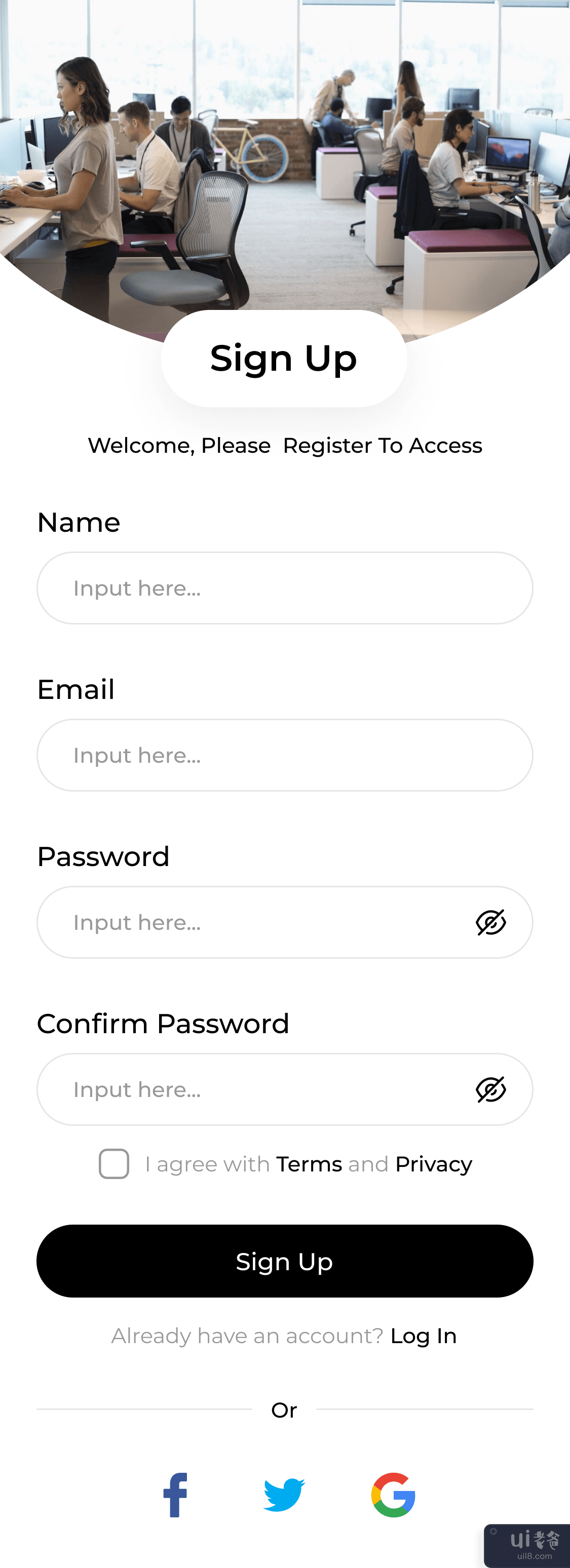Check the agree with Terms box

(114, 1164)
